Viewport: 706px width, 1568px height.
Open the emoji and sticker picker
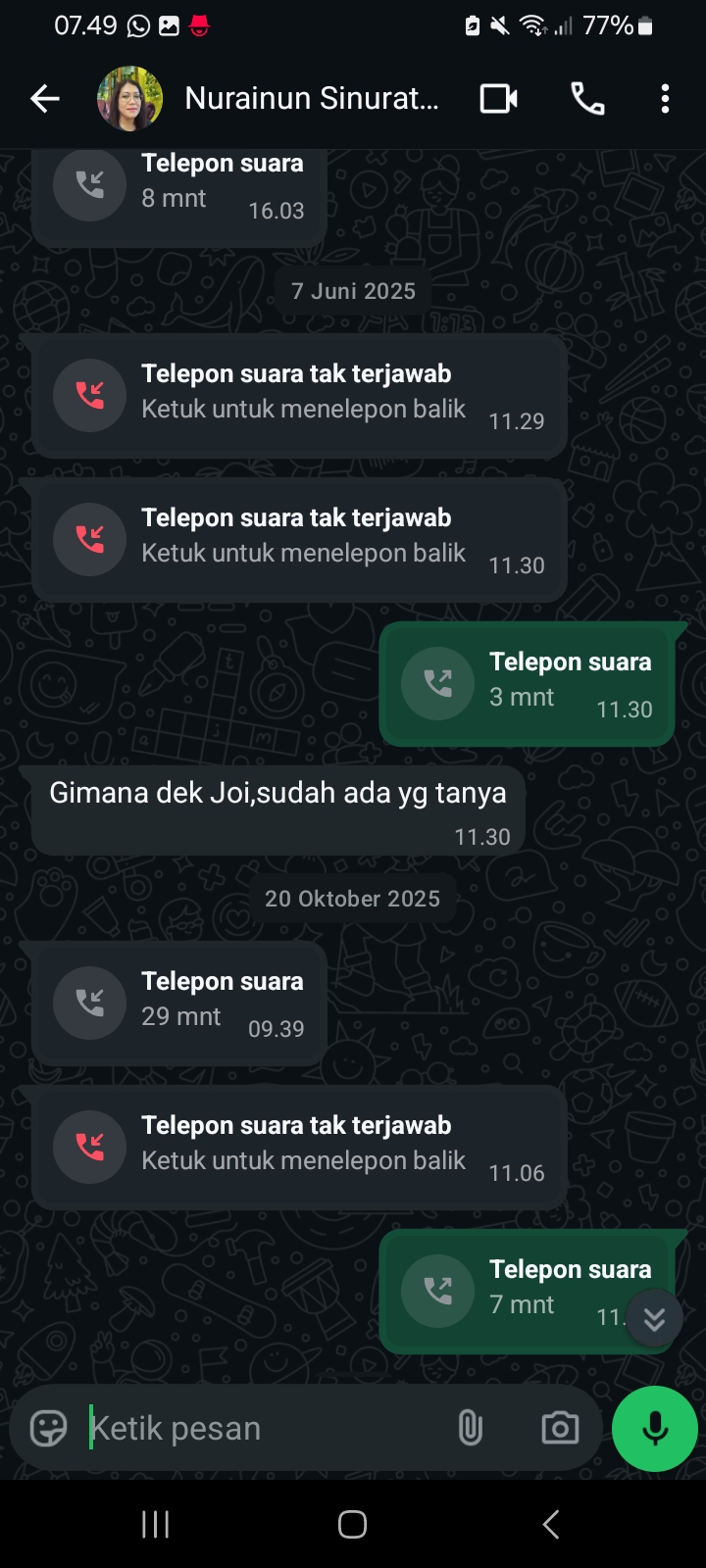point(48,1428)
